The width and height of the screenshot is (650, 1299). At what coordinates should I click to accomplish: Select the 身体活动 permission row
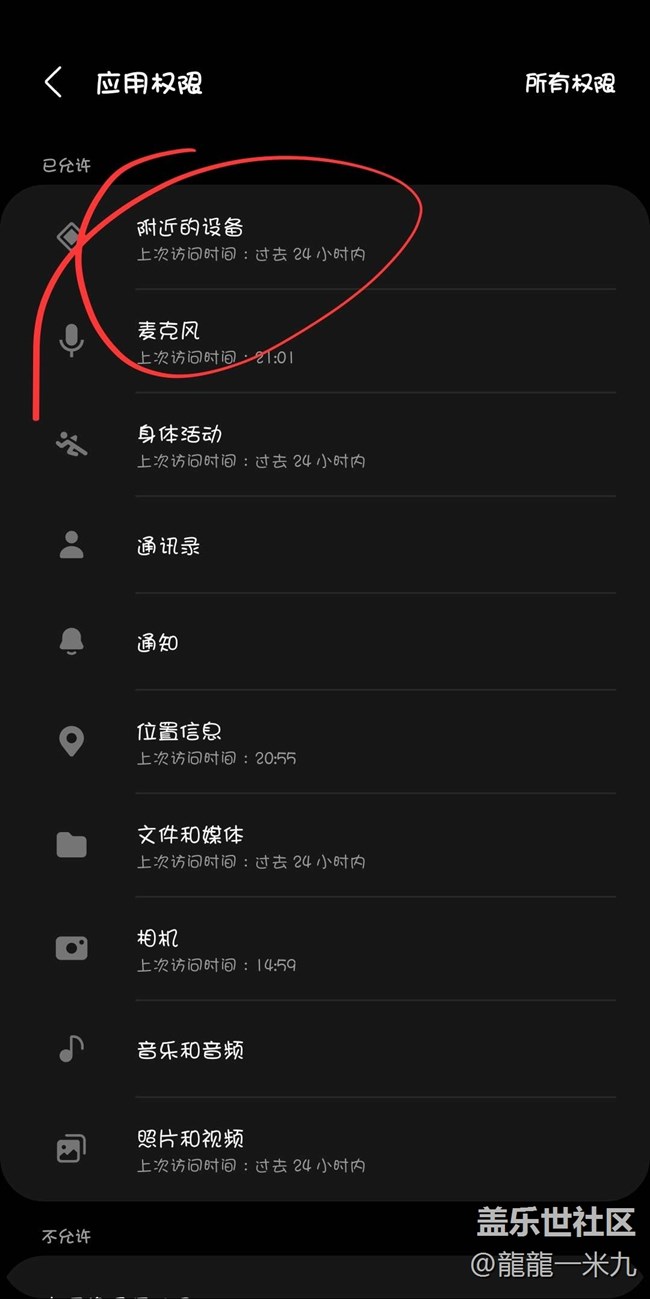coord(325,445)
